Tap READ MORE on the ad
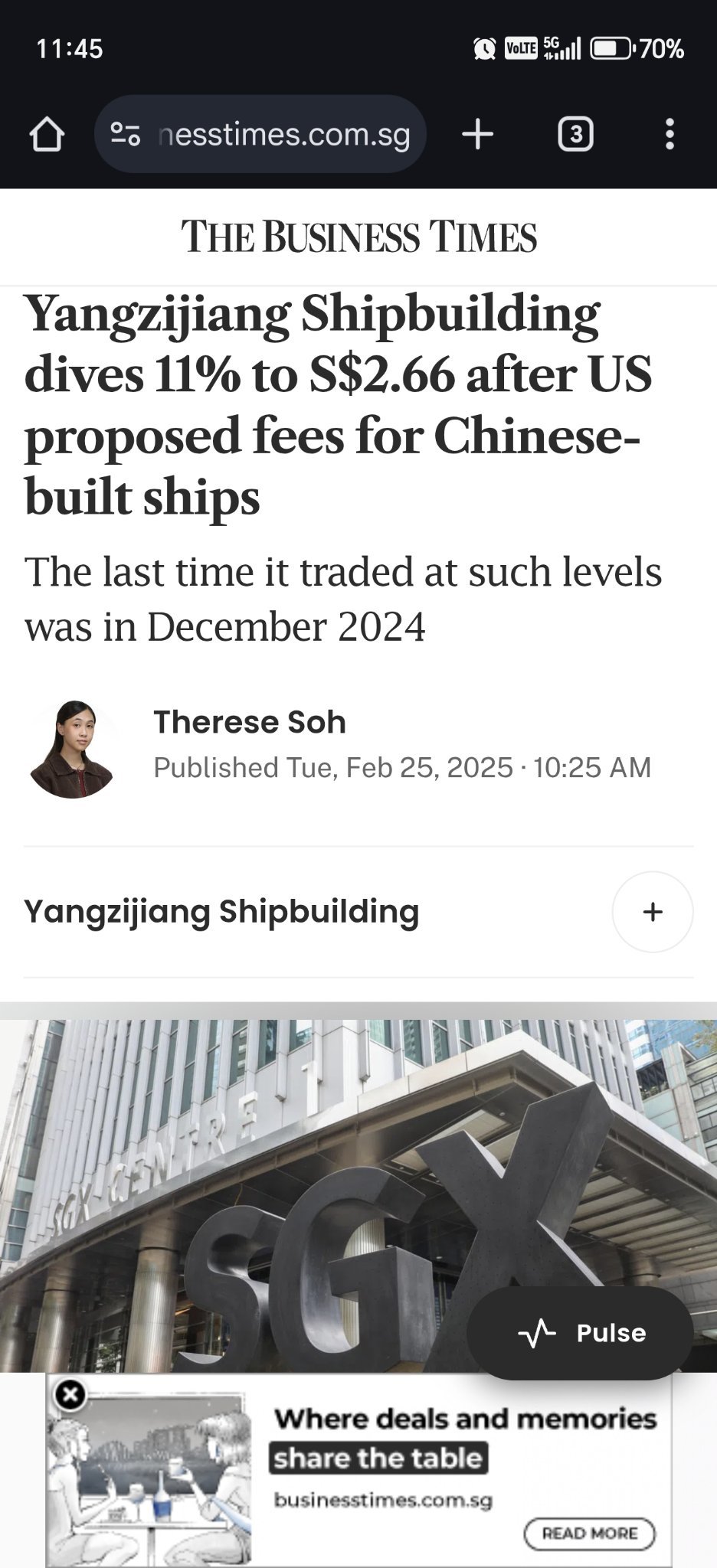Viewport: 717px width, 1568px height. (589, 1533)
